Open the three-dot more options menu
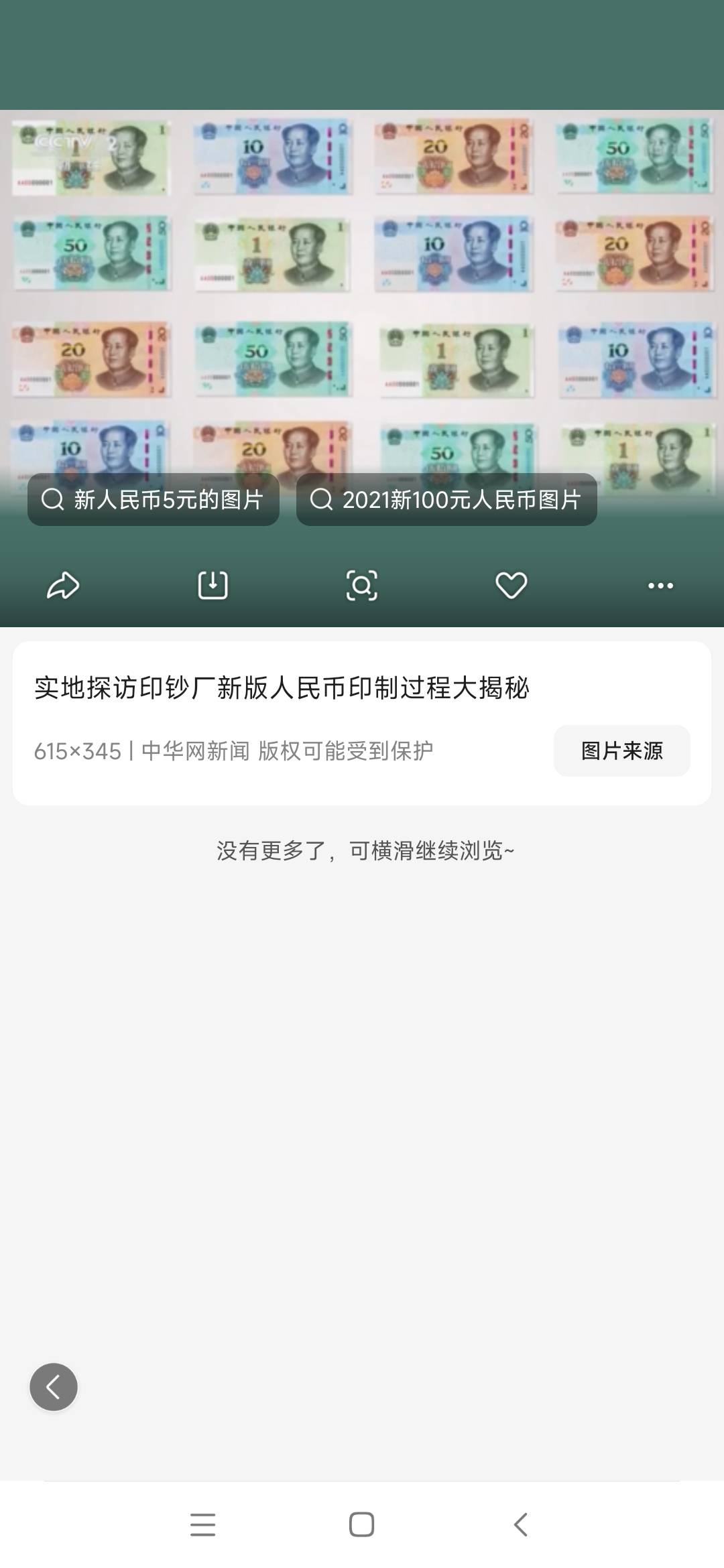The image size is (724, 1568). (660, 585)
